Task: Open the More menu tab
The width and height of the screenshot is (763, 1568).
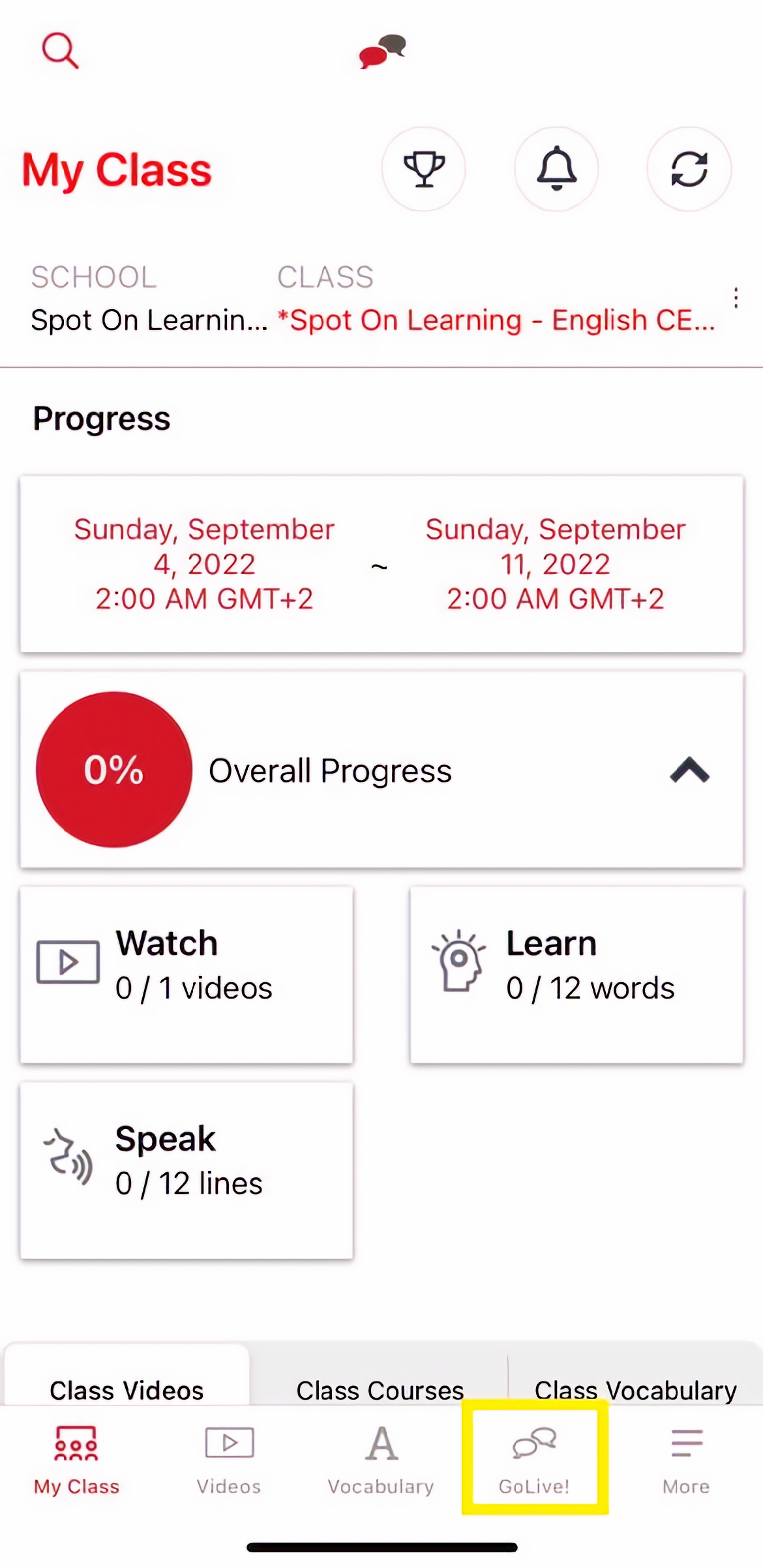Action: [x=686, y=1460]
